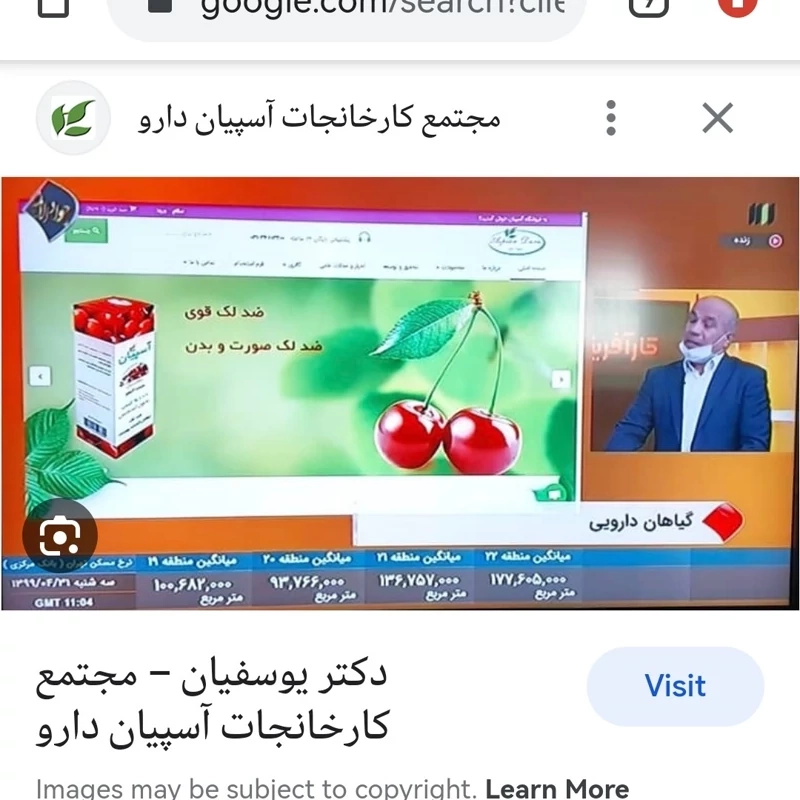Close the image viewer
This screenshot has width=800, height=800.
coord(717,119)
